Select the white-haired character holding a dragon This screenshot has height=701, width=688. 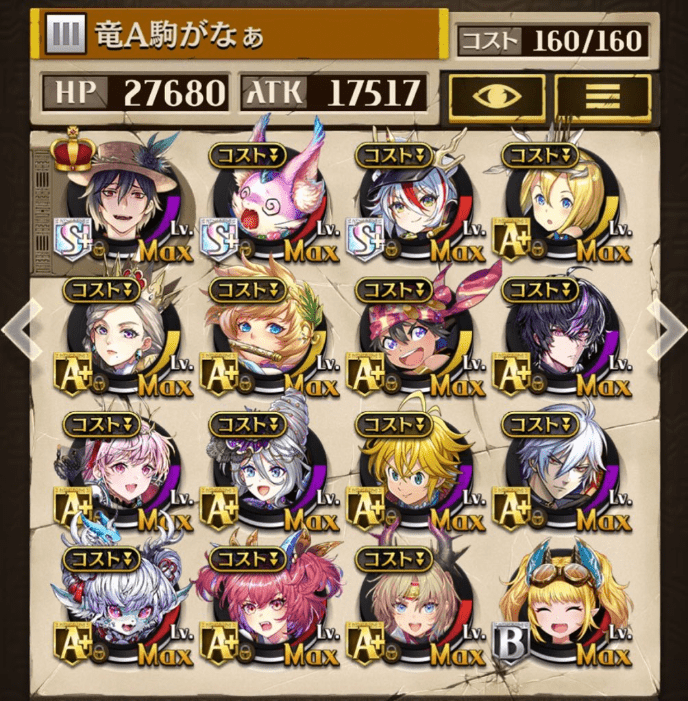(118, 610)
